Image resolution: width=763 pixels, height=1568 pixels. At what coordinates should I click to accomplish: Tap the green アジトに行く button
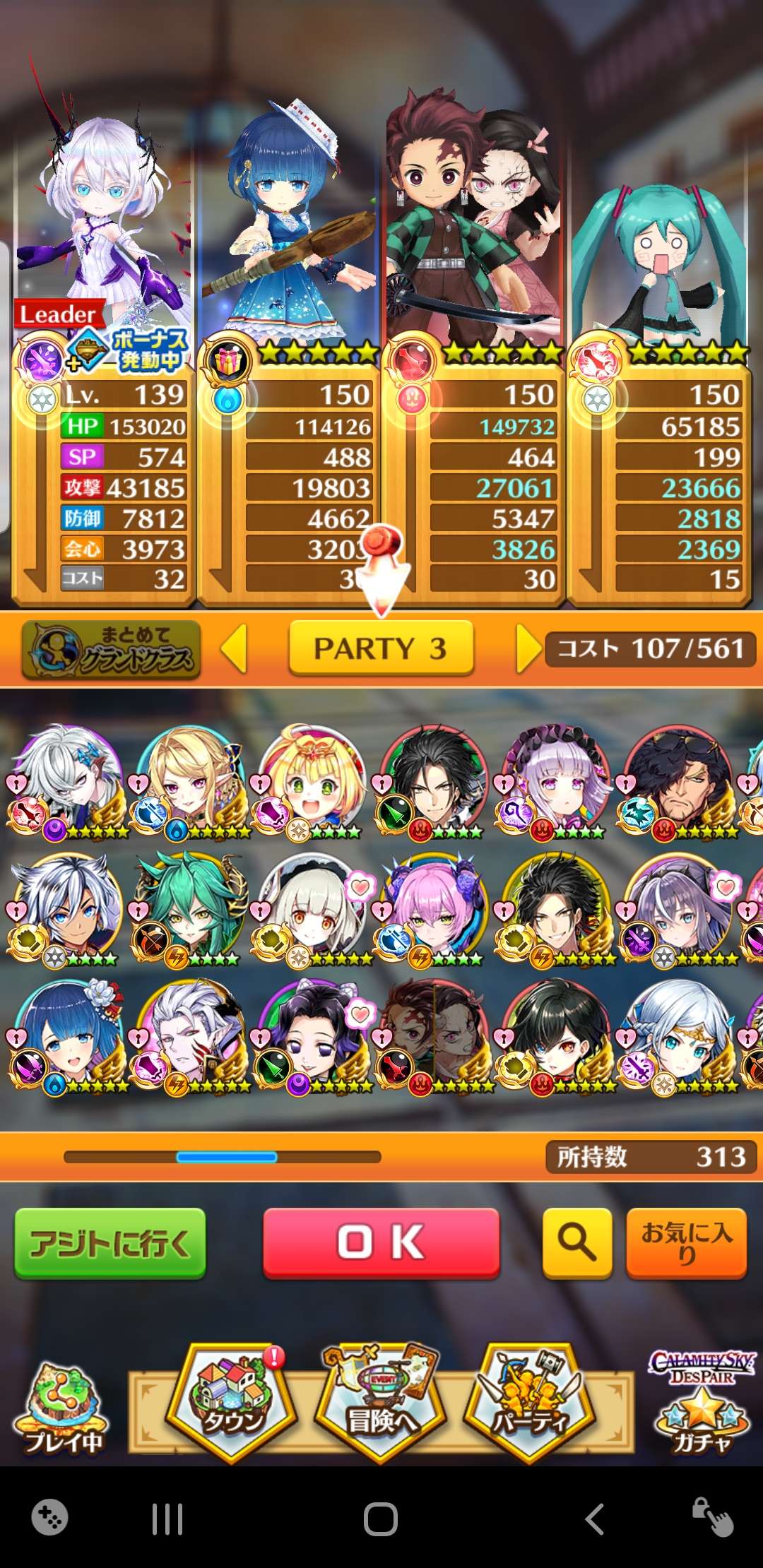coord(110,1242)
